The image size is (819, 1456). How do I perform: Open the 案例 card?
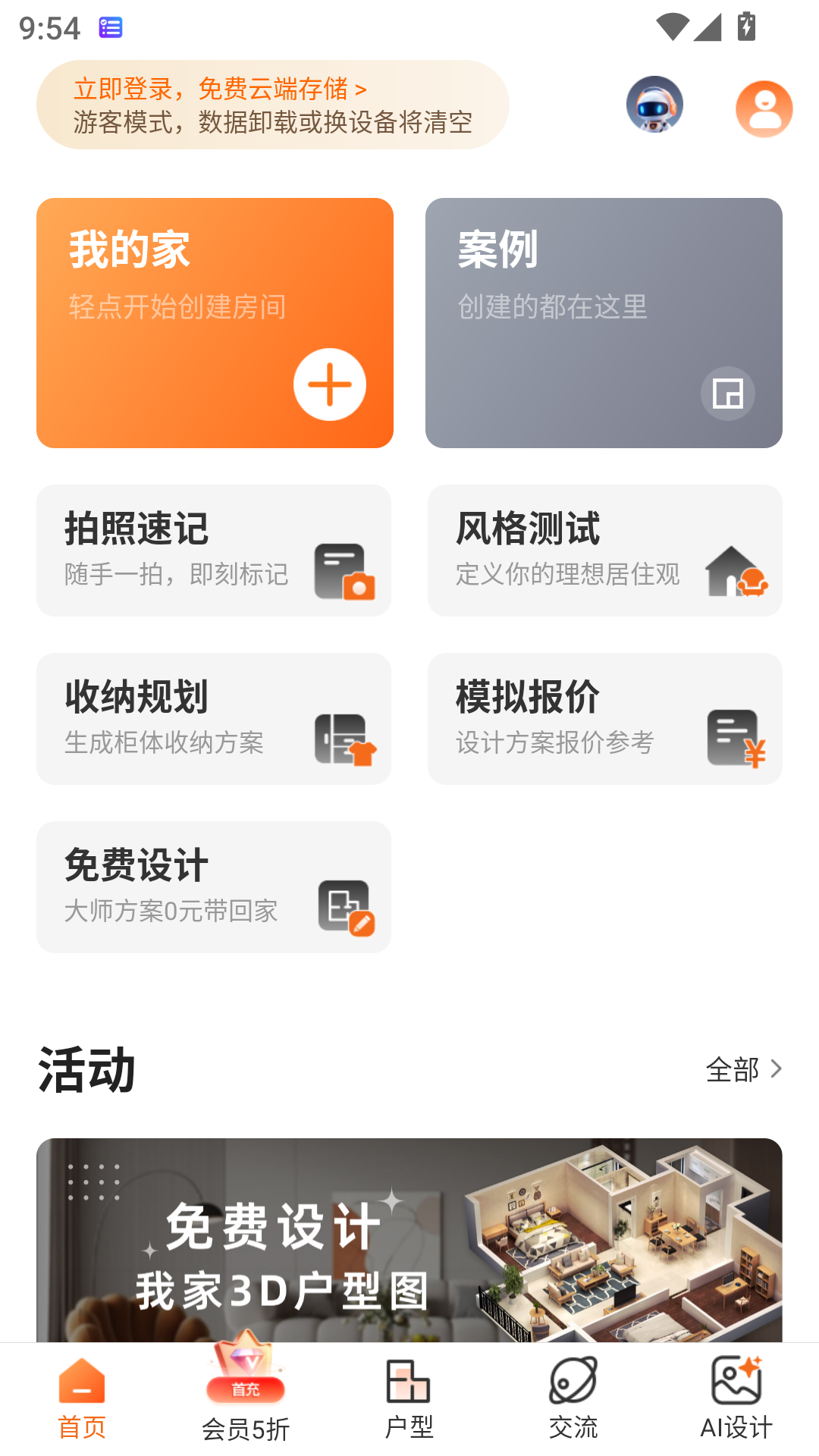(604, 323)
